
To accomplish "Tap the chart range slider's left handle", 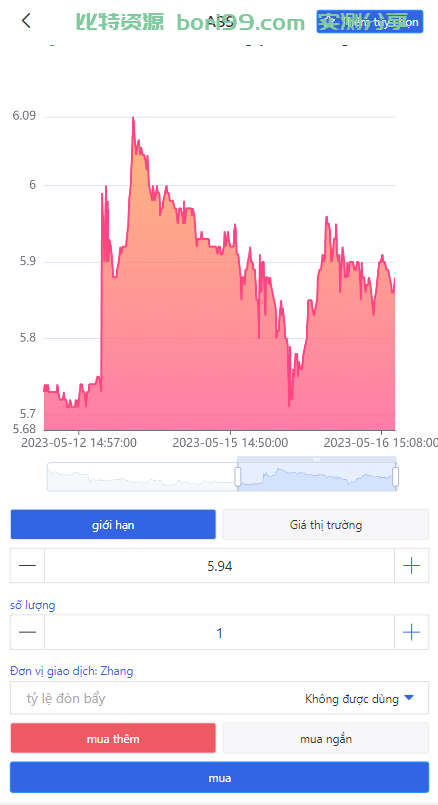I will pos(238,476).
